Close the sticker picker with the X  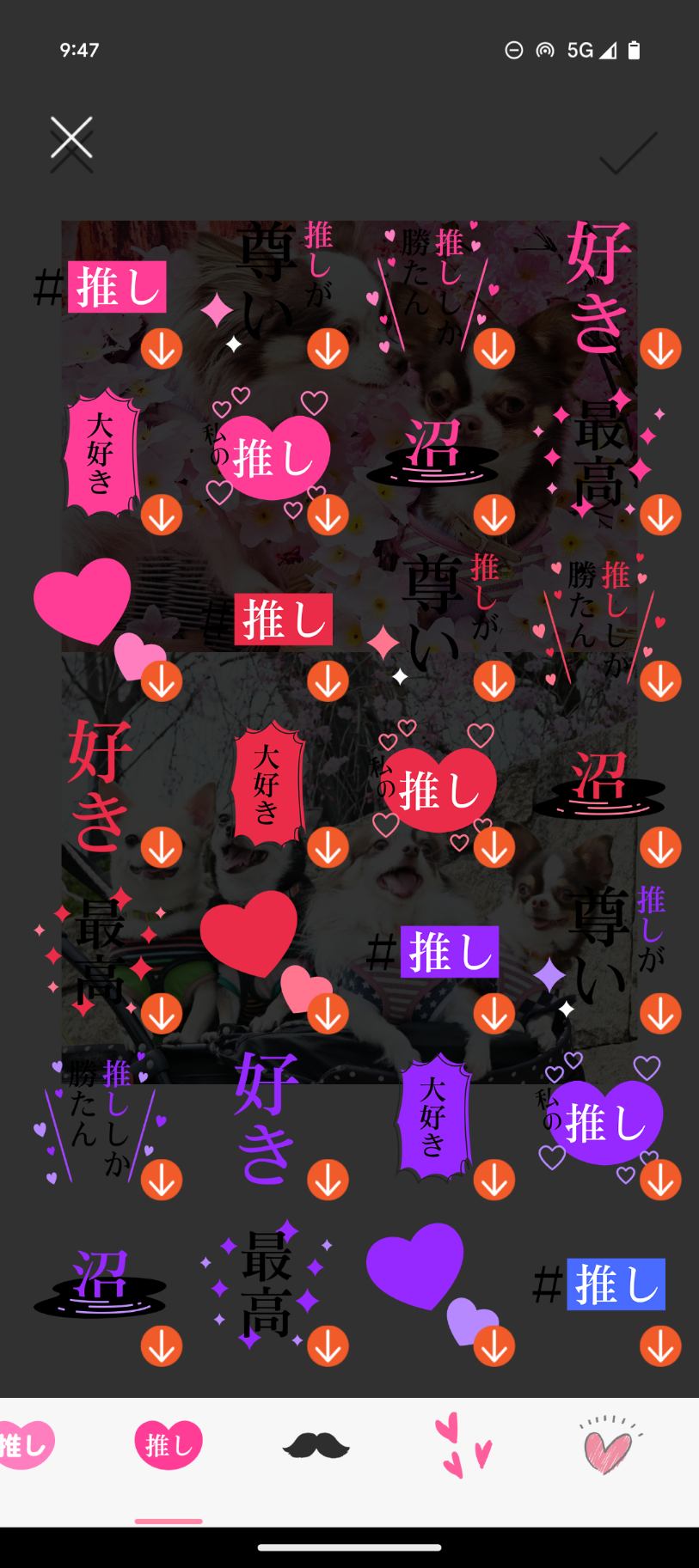click(71, 138)
